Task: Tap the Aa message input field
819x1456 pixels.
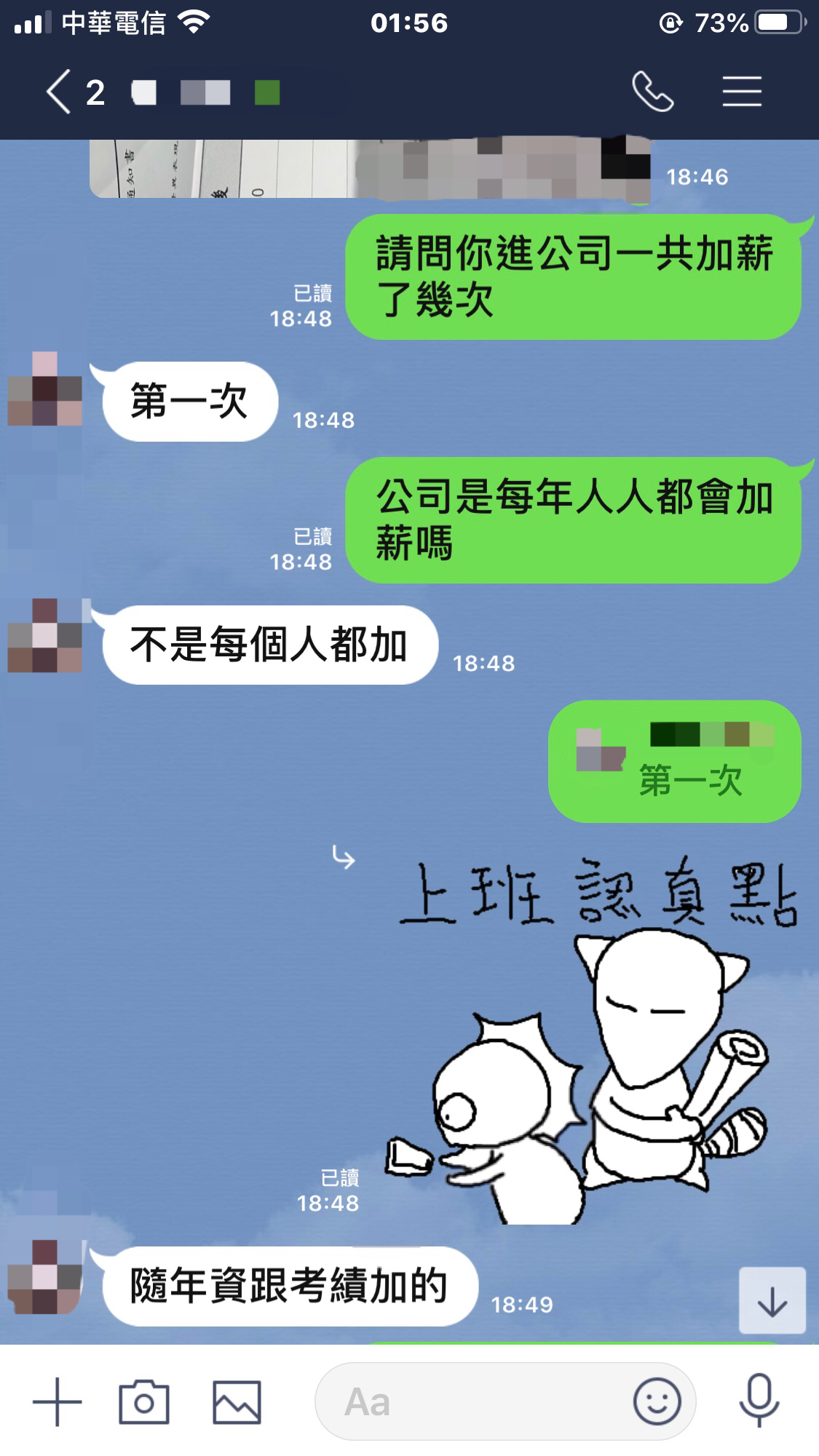Action: [x=473, y=1401]
